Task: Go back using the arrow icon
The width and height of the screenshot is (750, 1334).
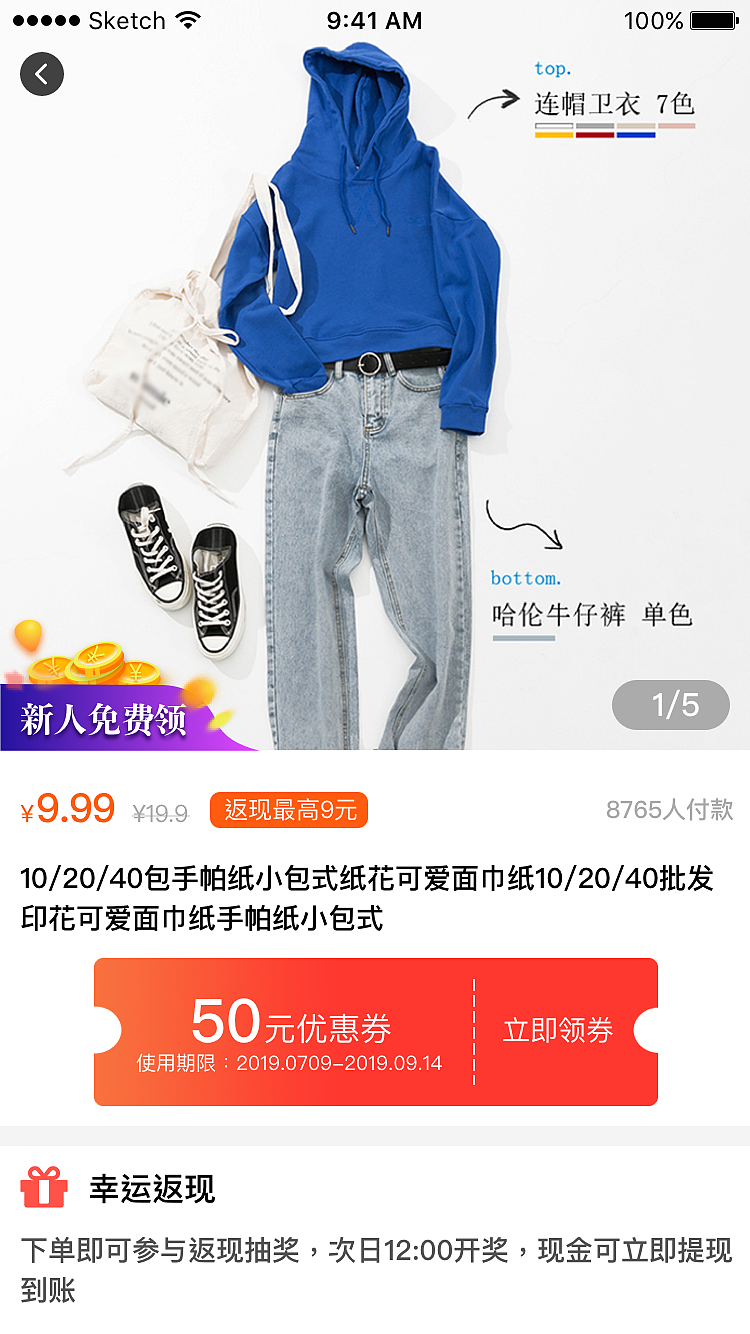Action: (x=42, y=74)
